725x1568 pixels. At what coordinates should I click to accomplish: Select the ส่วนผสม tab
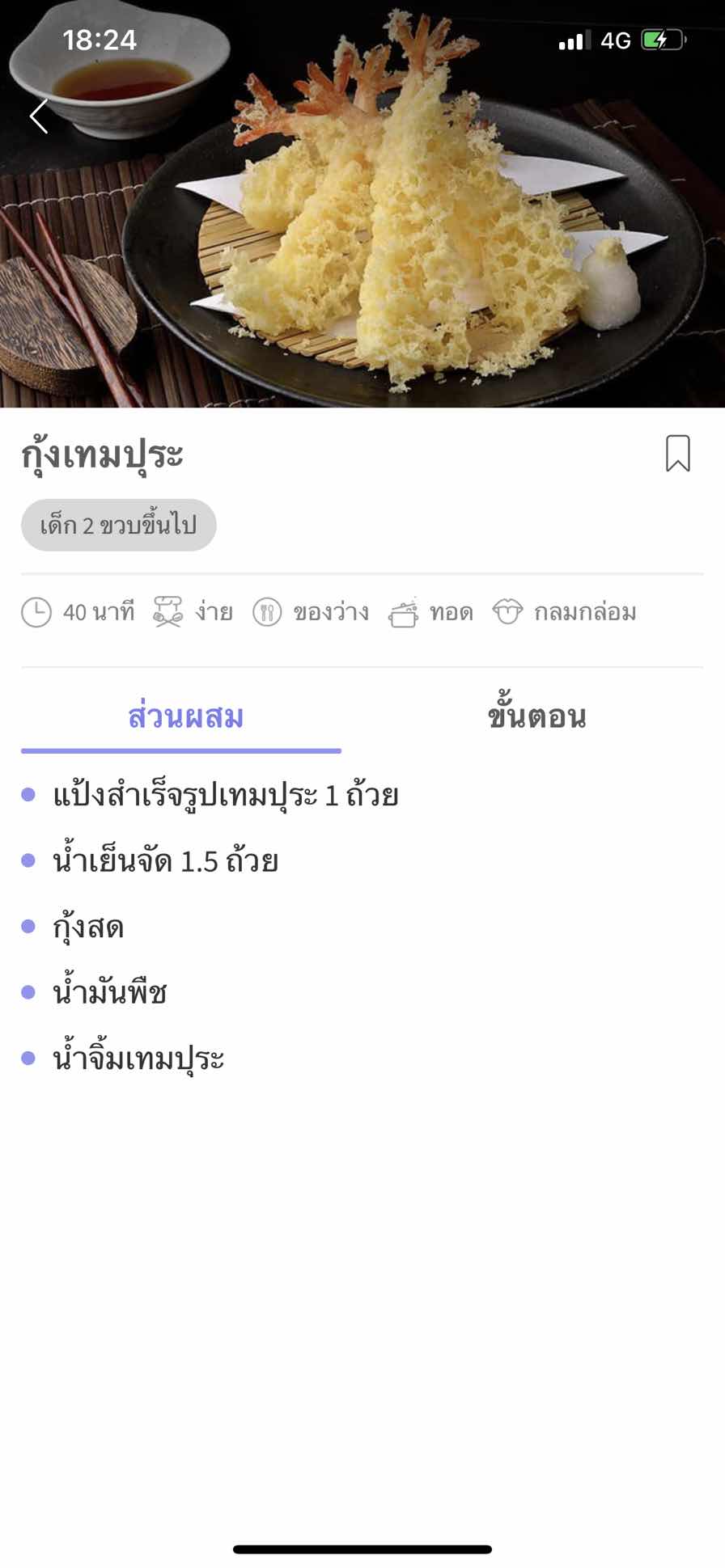[x=185, y=716]
